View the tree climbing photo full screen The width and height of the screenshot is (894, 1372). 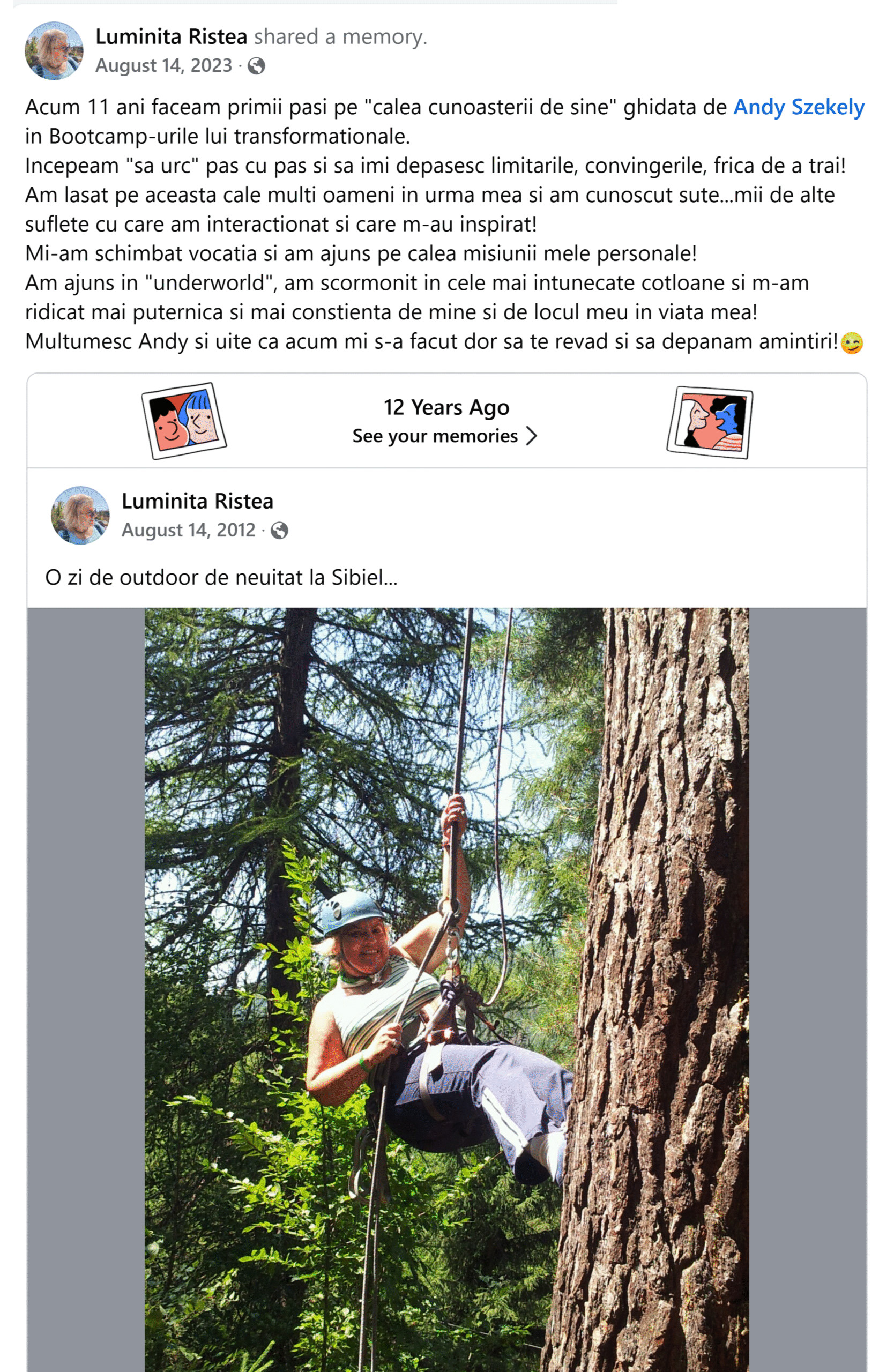tap(446, 980)
